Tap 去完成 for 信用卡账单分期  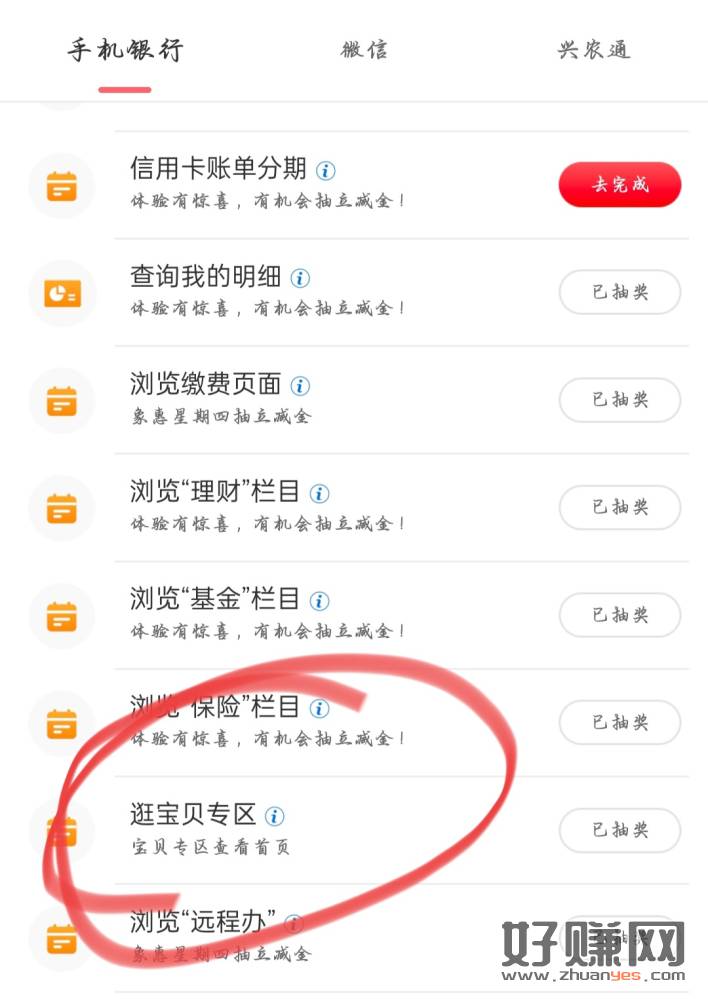coord(619,185)
